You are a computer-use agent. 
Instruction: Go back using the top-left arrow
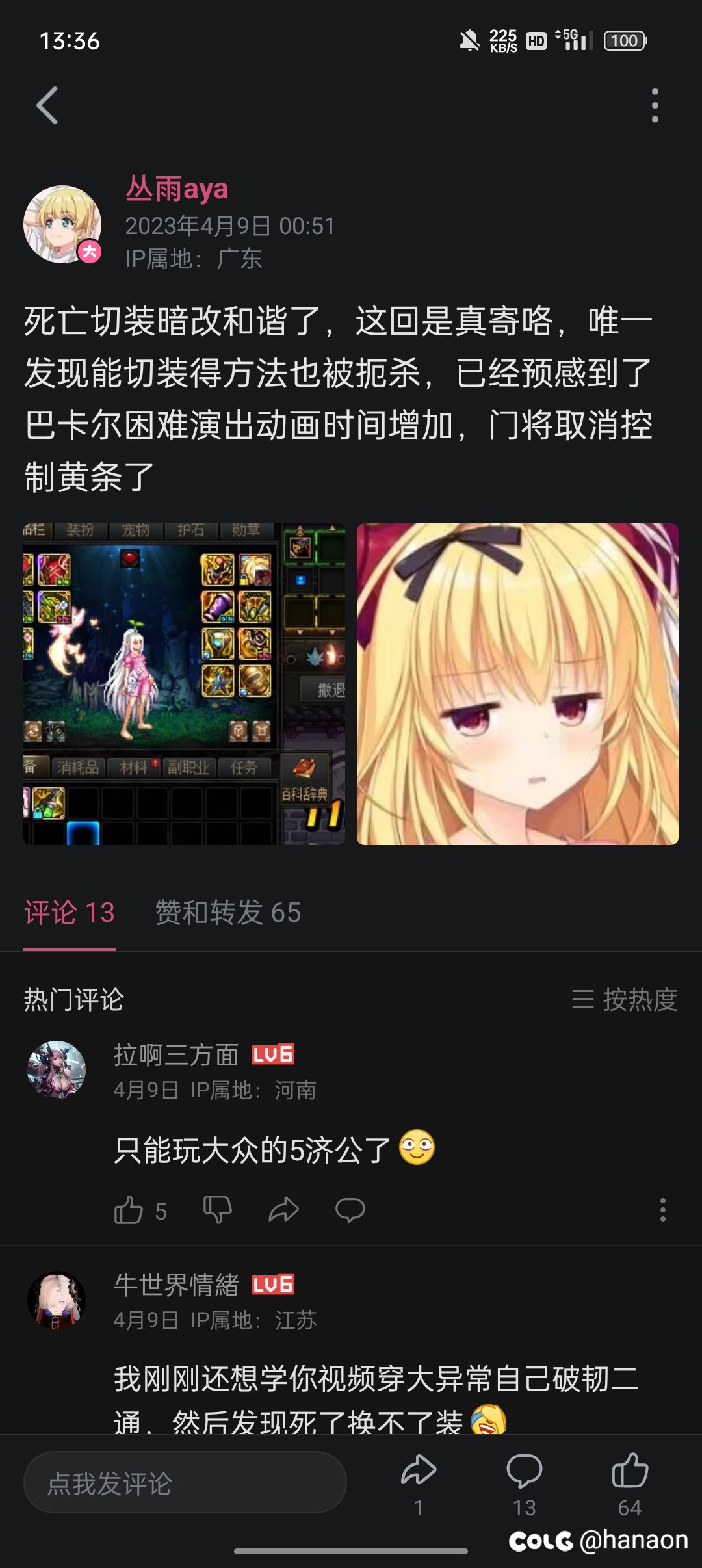[x=47, y=105]
